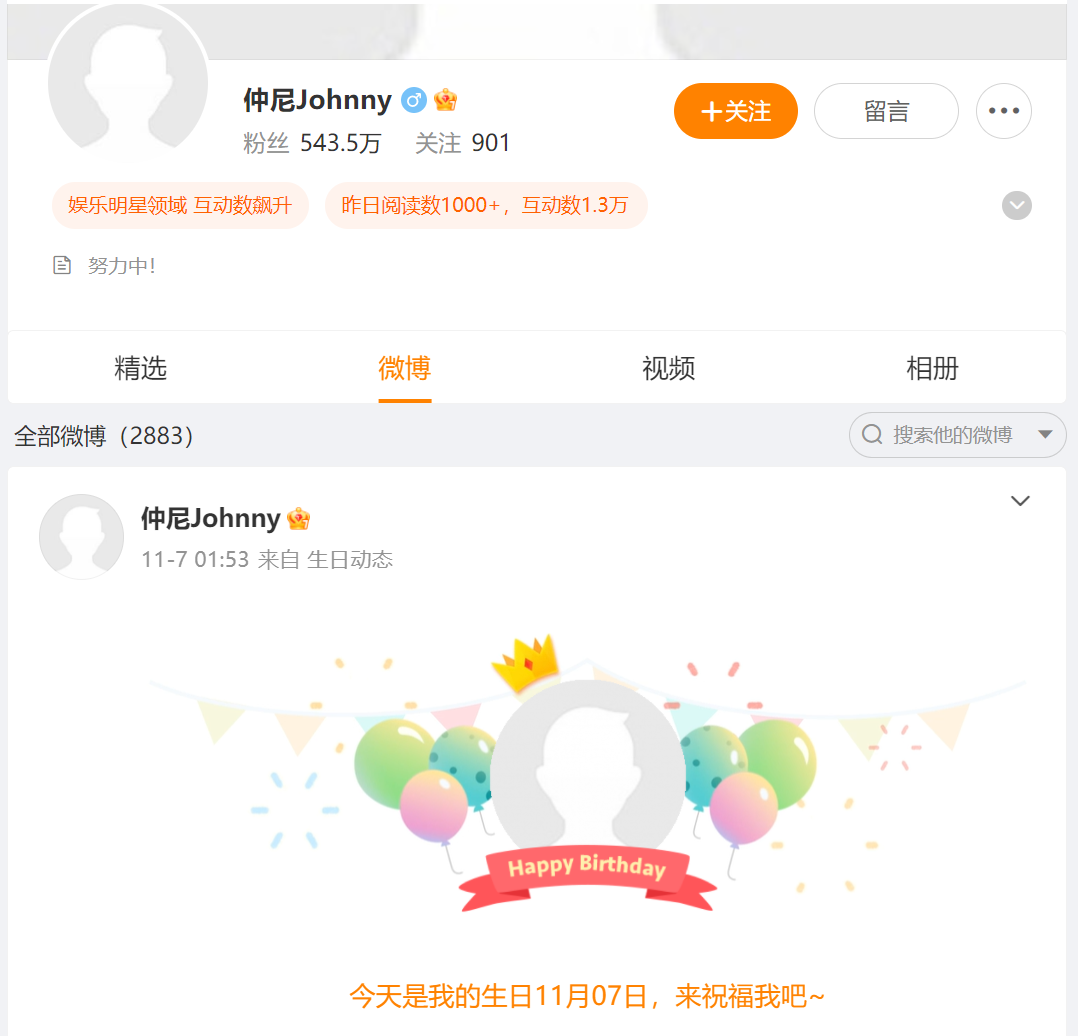Open the large profile avatar at top
The width and height of the screenshot is (1078, 1036).
tap(128, 85)
